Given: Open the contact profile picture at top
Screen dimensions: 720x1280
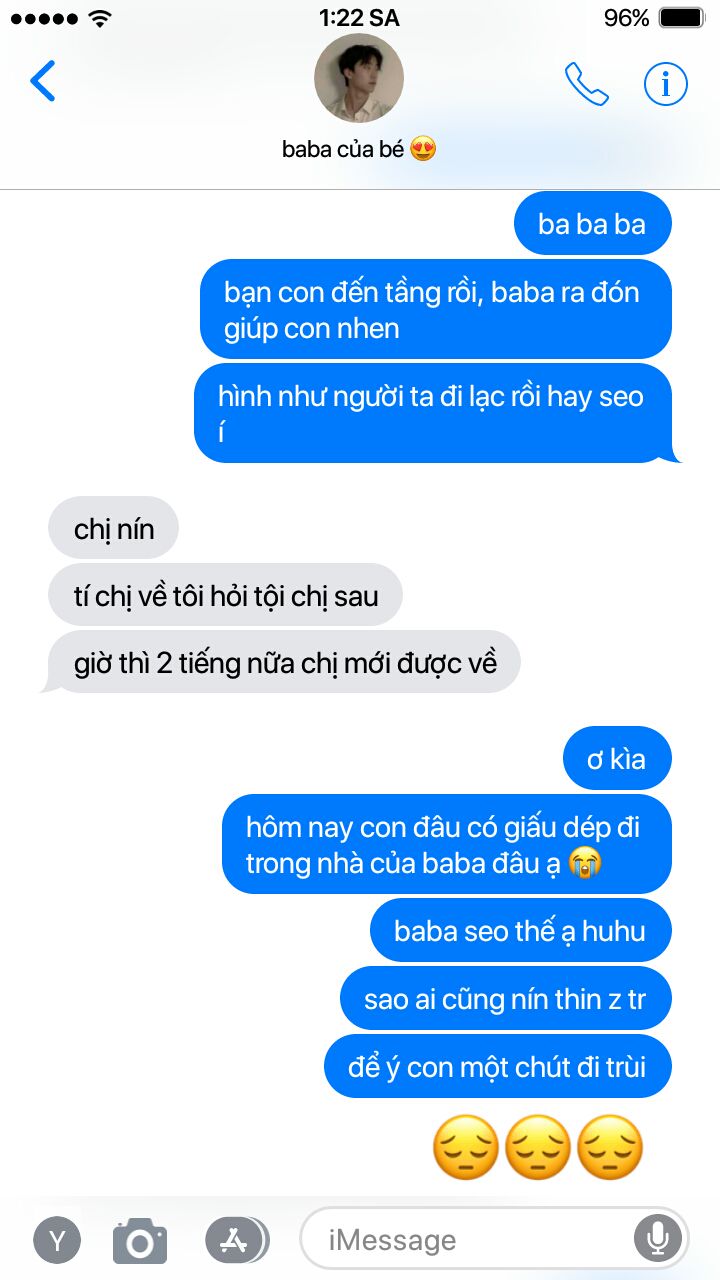Looking at the screenshot, I should 359,78.
